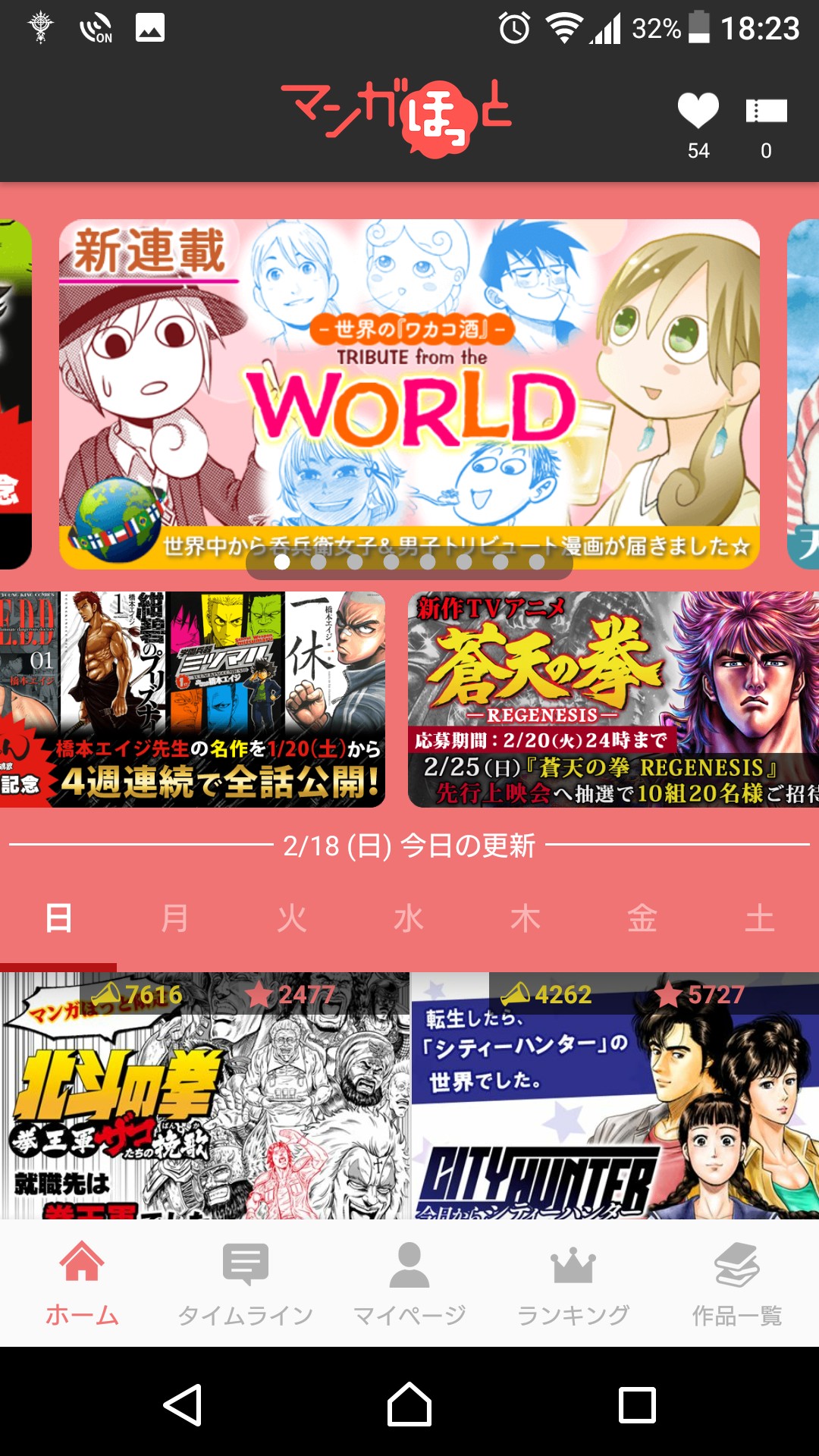
Task: Switch to the 火 (Tuesday) tab
Action: pyautogui.click(x=292, y=918)
